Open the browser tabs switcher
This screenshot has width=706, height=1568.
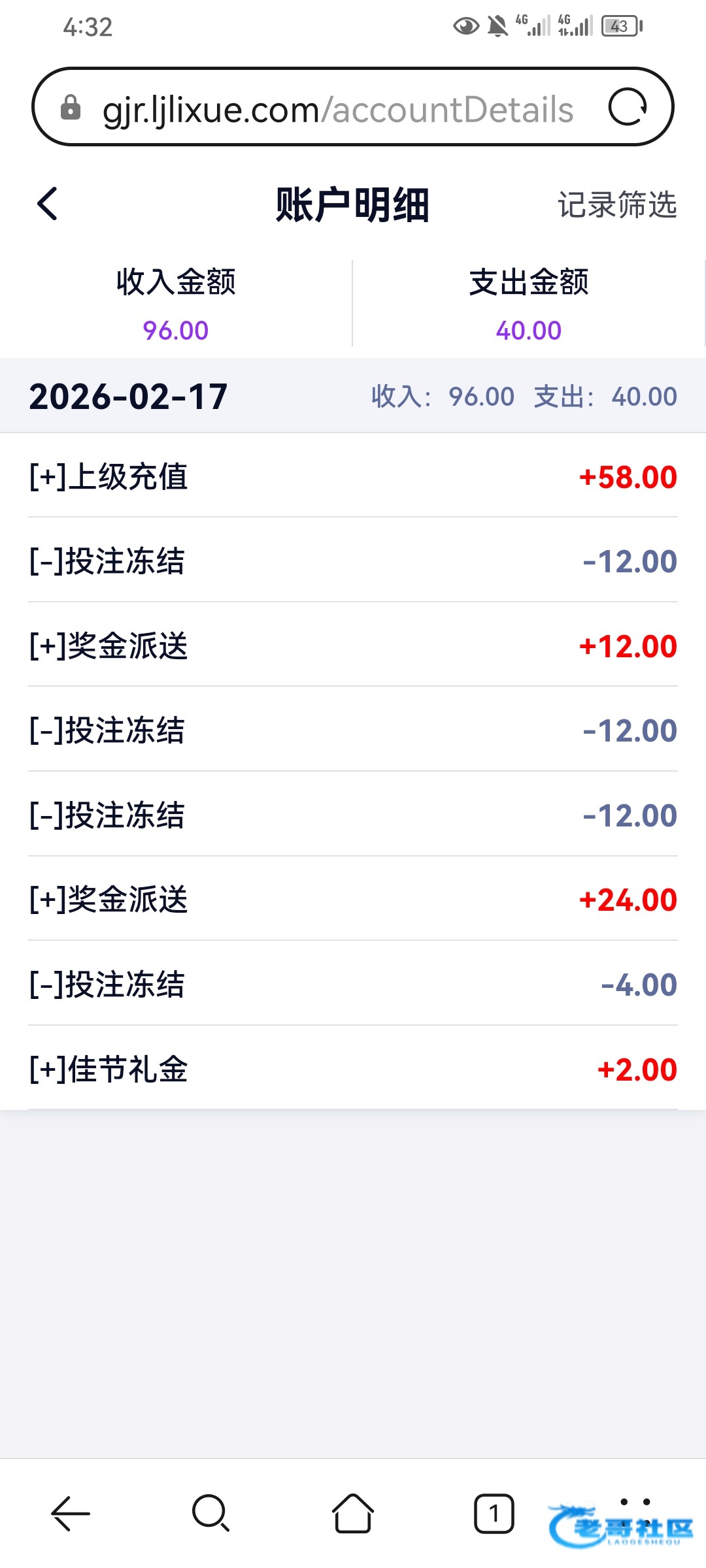494,1513
